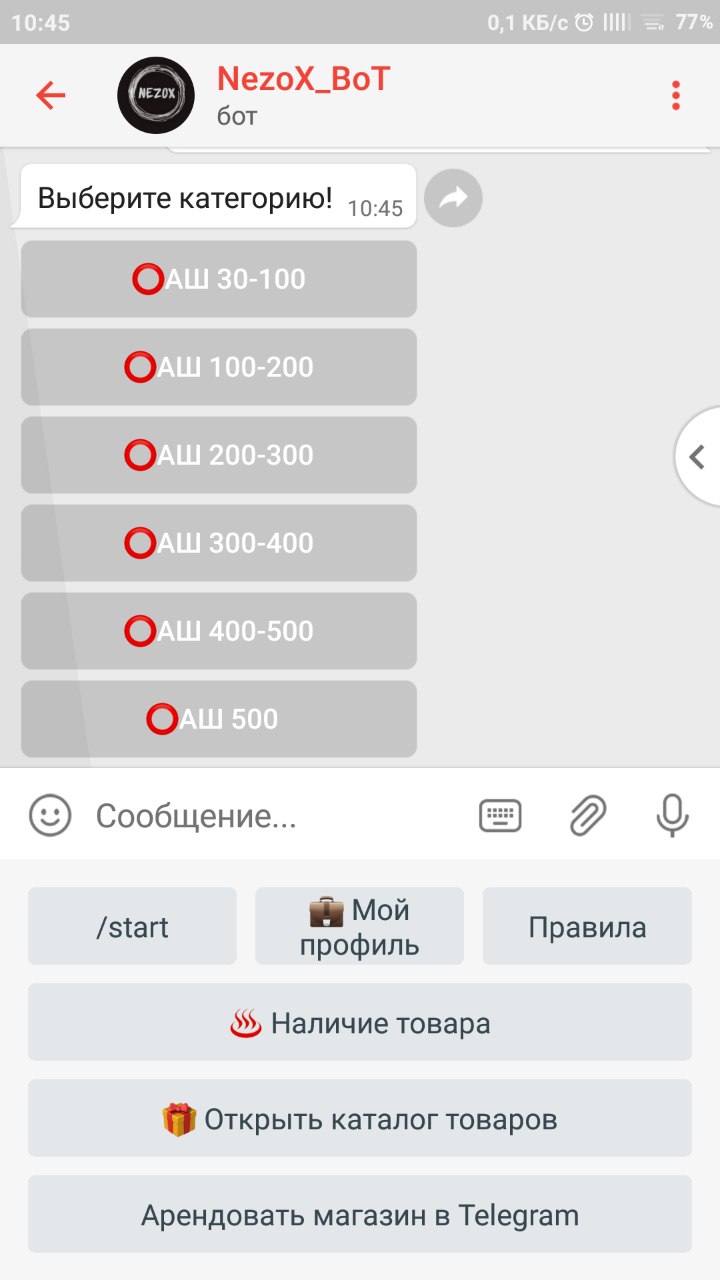Open the emoji picker
This screenshot has height=1280, width=720.
(x=50, y=815)
